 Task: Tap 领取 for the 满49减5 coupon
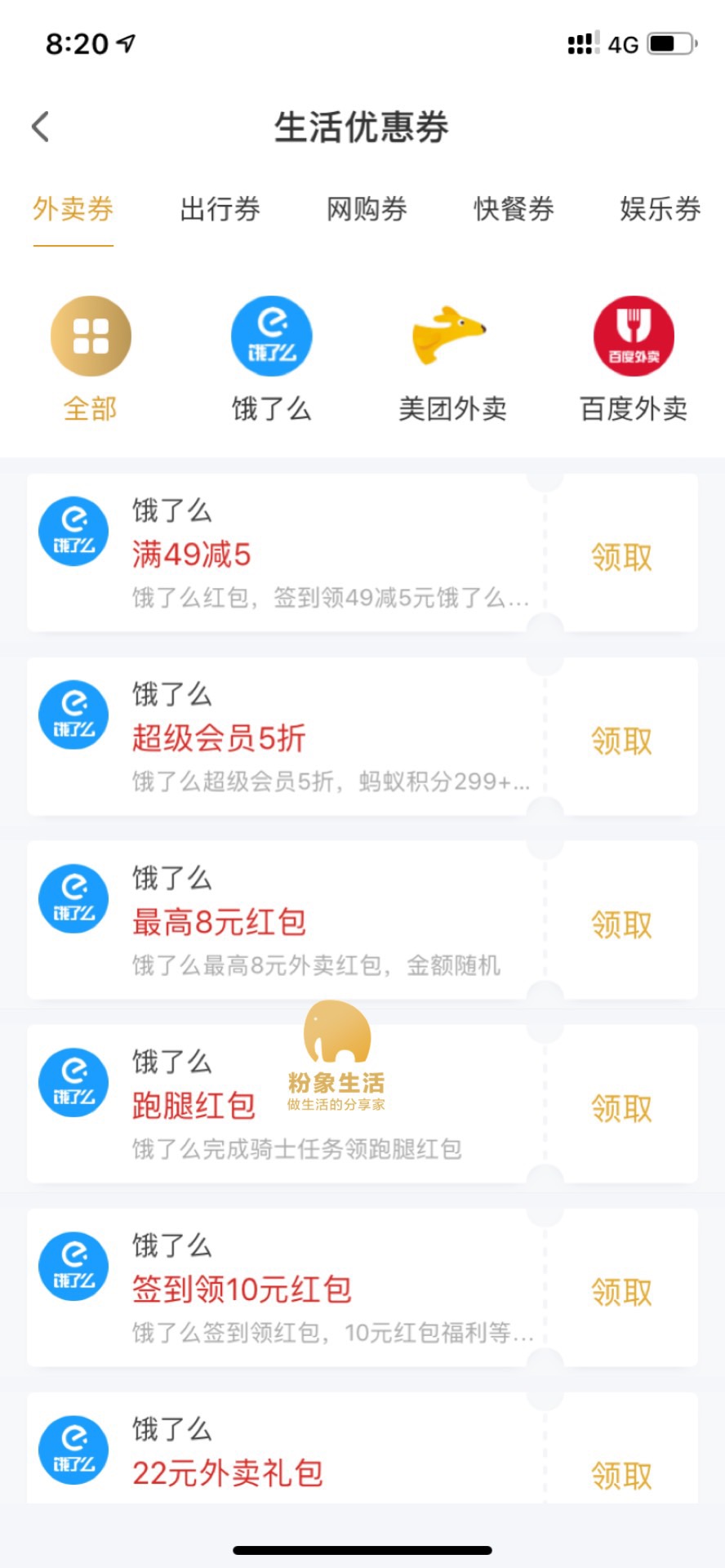(621, 557)
